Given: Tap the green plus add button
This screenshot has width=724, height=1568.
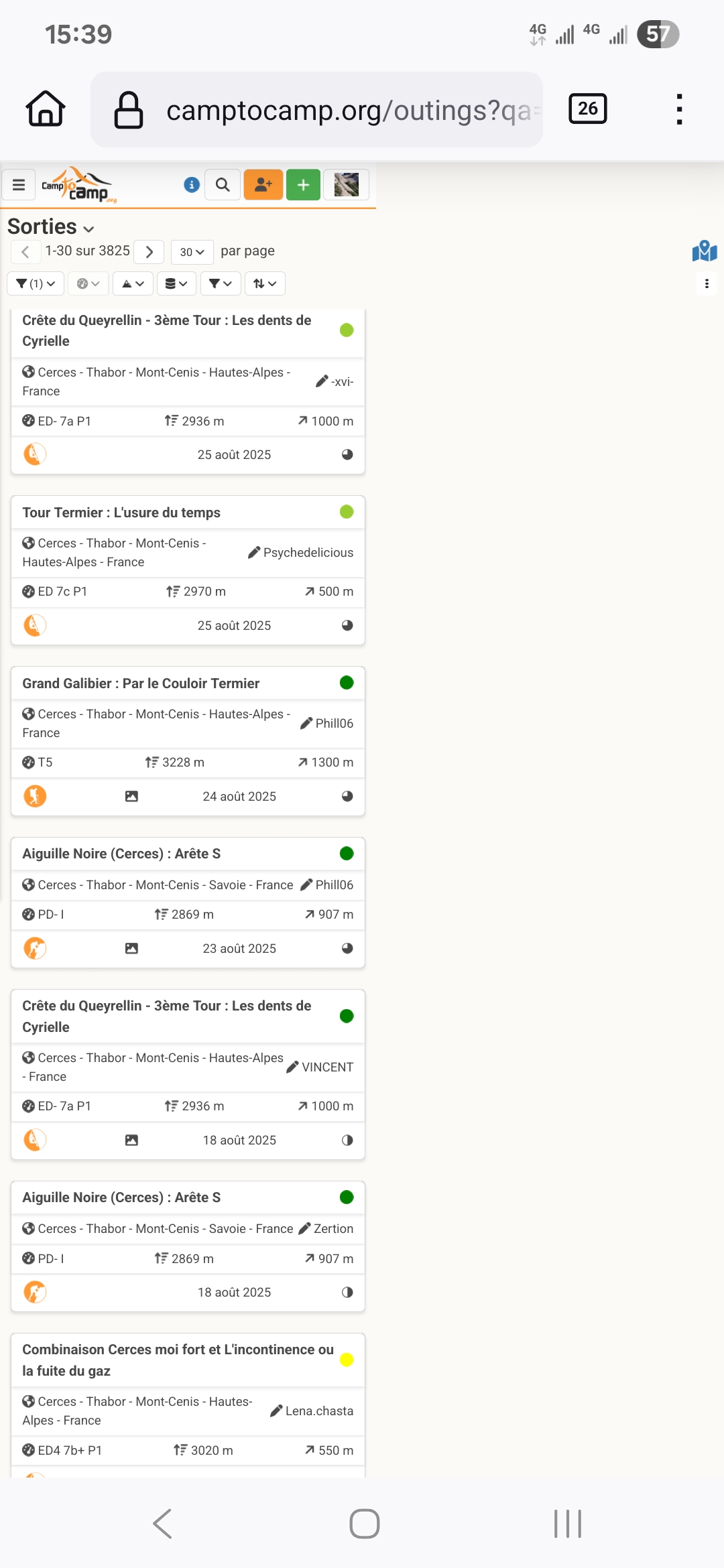Looking at the screenshot, I should click(303, 185).
